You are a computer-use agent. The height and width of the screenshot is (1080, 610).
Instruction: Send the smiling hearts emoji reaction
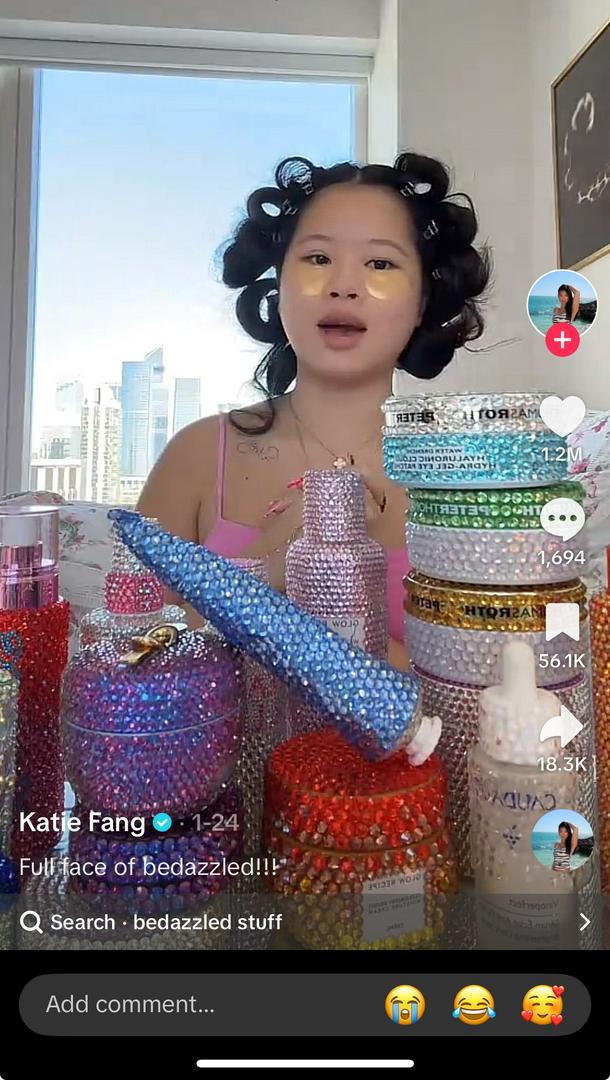[542, 1004]
